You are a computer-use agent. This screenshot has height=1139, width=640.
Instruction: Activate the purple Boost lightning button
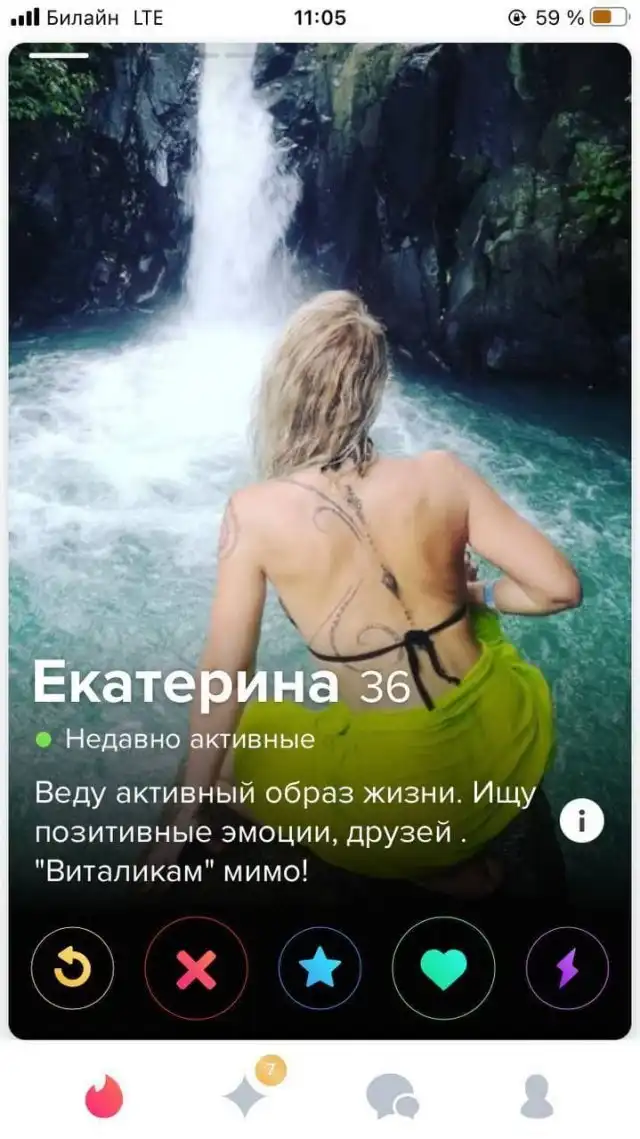coord(567,968)
